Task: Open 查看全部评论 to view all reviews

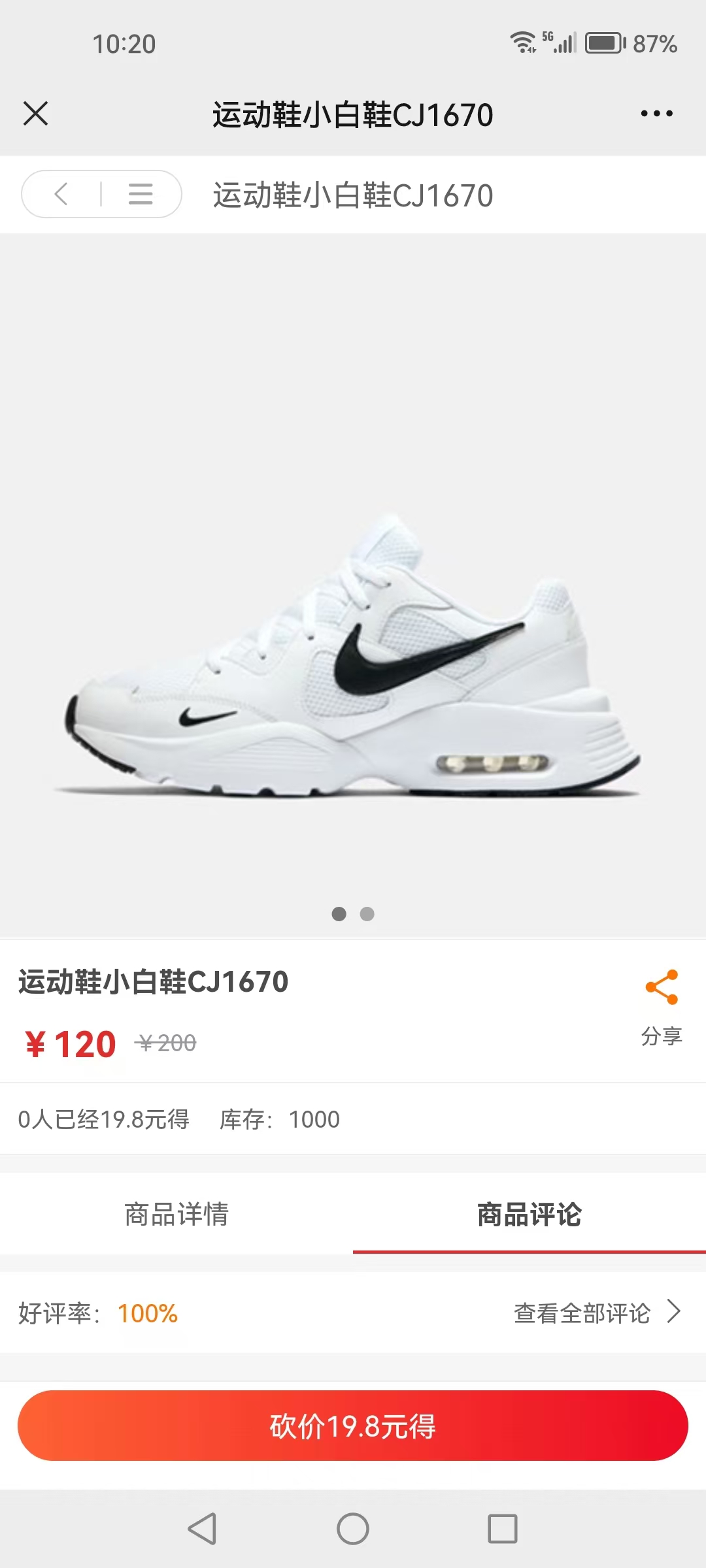Action: coord(596,1313)
